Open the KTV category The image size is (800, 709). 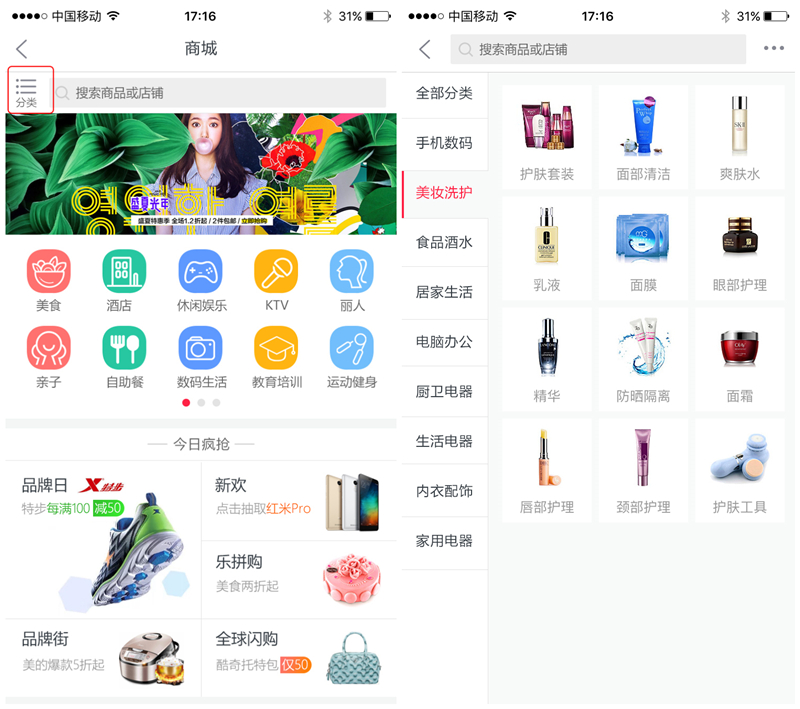(276, 280)
